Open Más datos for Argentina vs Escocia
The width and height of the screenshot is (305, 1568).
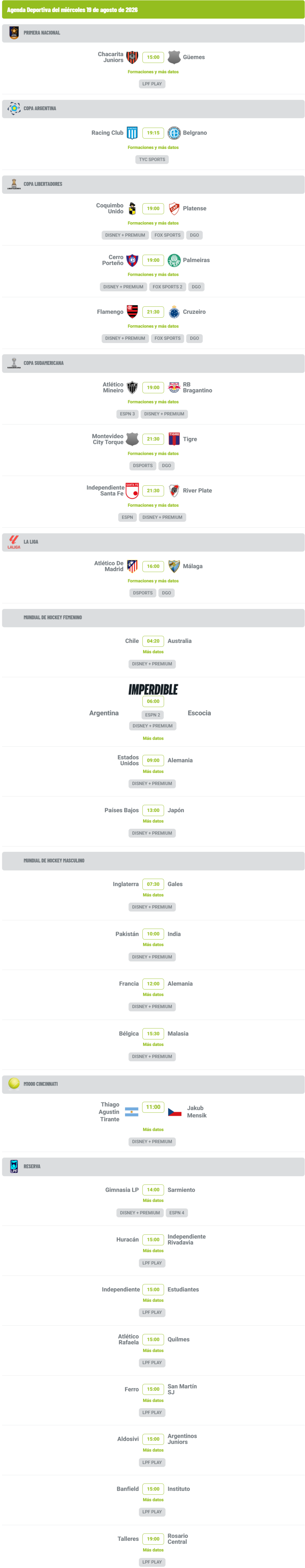(153, 738)
